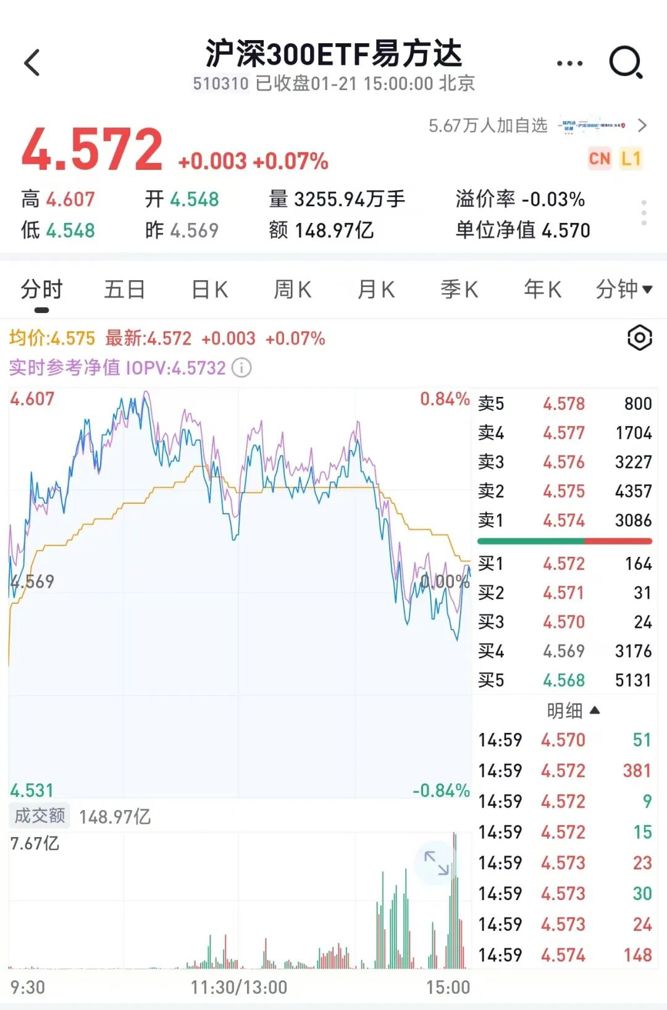The height and width of the screenshot is (1010, 667).
Task: Open the three-dot more menu
Action: pyautogui.click(x=569, y=63)
